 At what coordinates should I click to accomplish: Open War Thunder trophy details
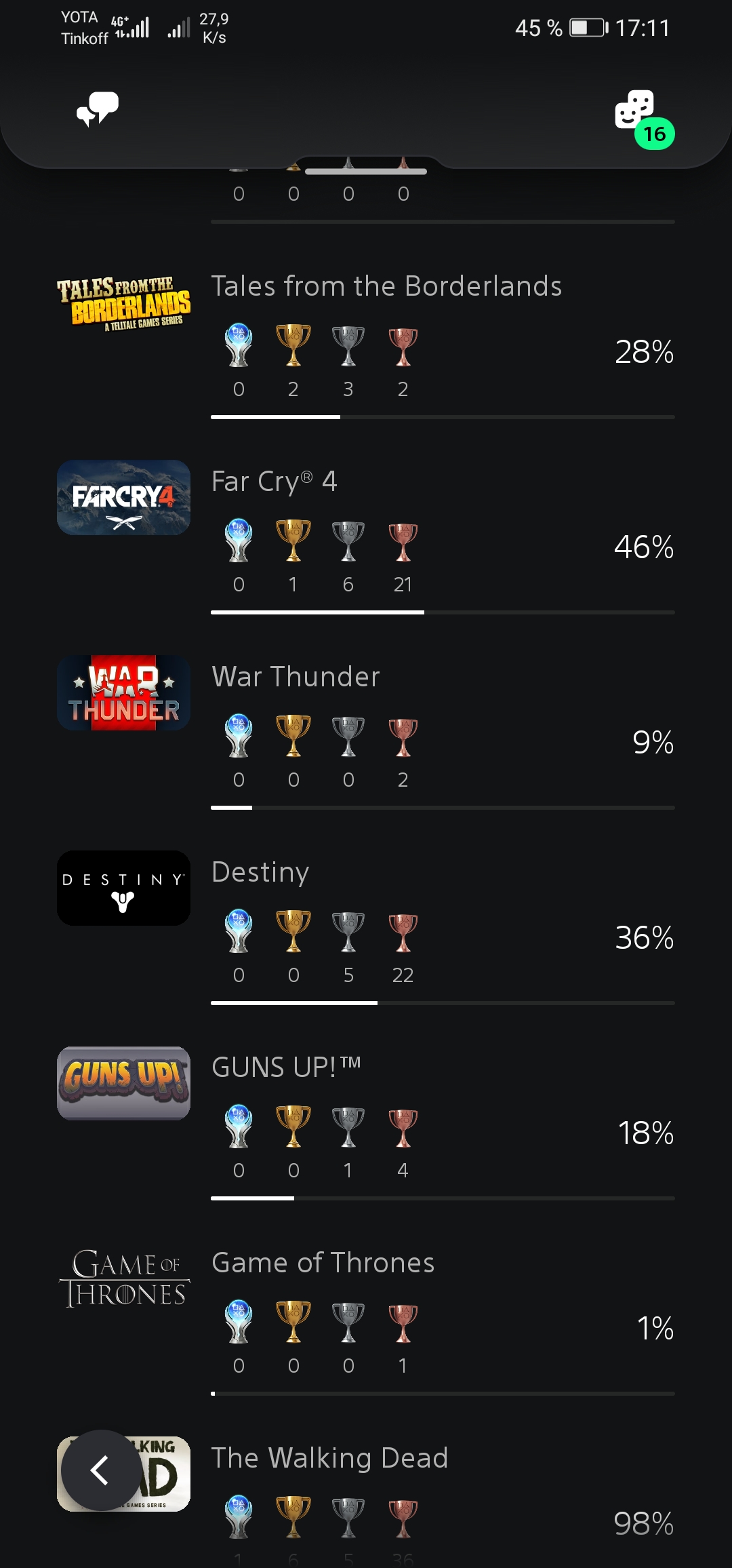(366, 734)
